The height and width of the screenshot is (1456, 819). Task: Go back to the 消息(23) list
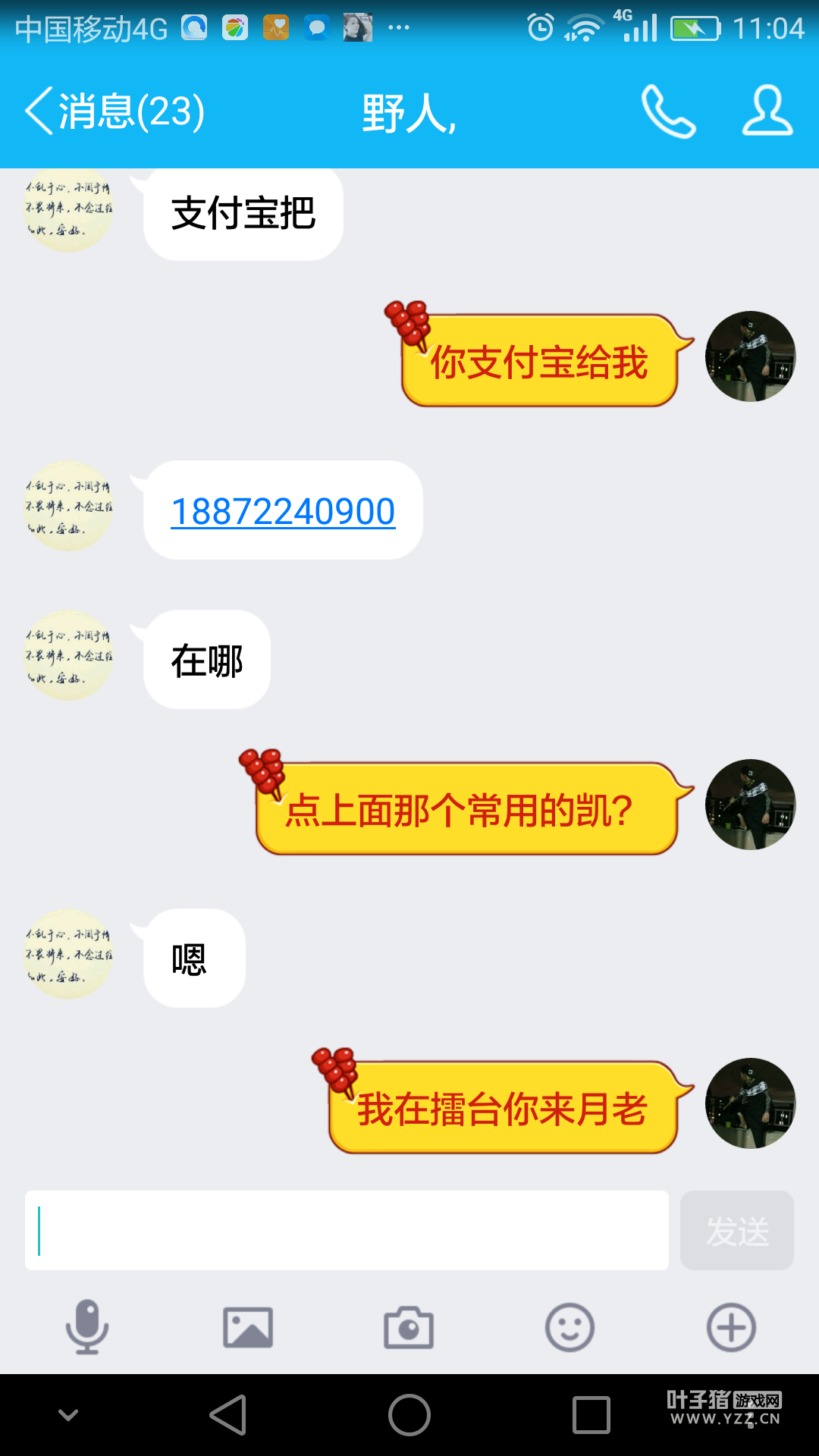click(115, 111)
